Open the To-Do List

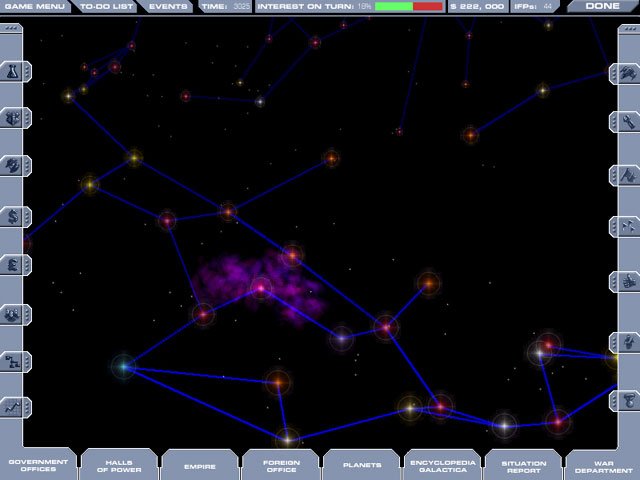[x=105, y=6]
